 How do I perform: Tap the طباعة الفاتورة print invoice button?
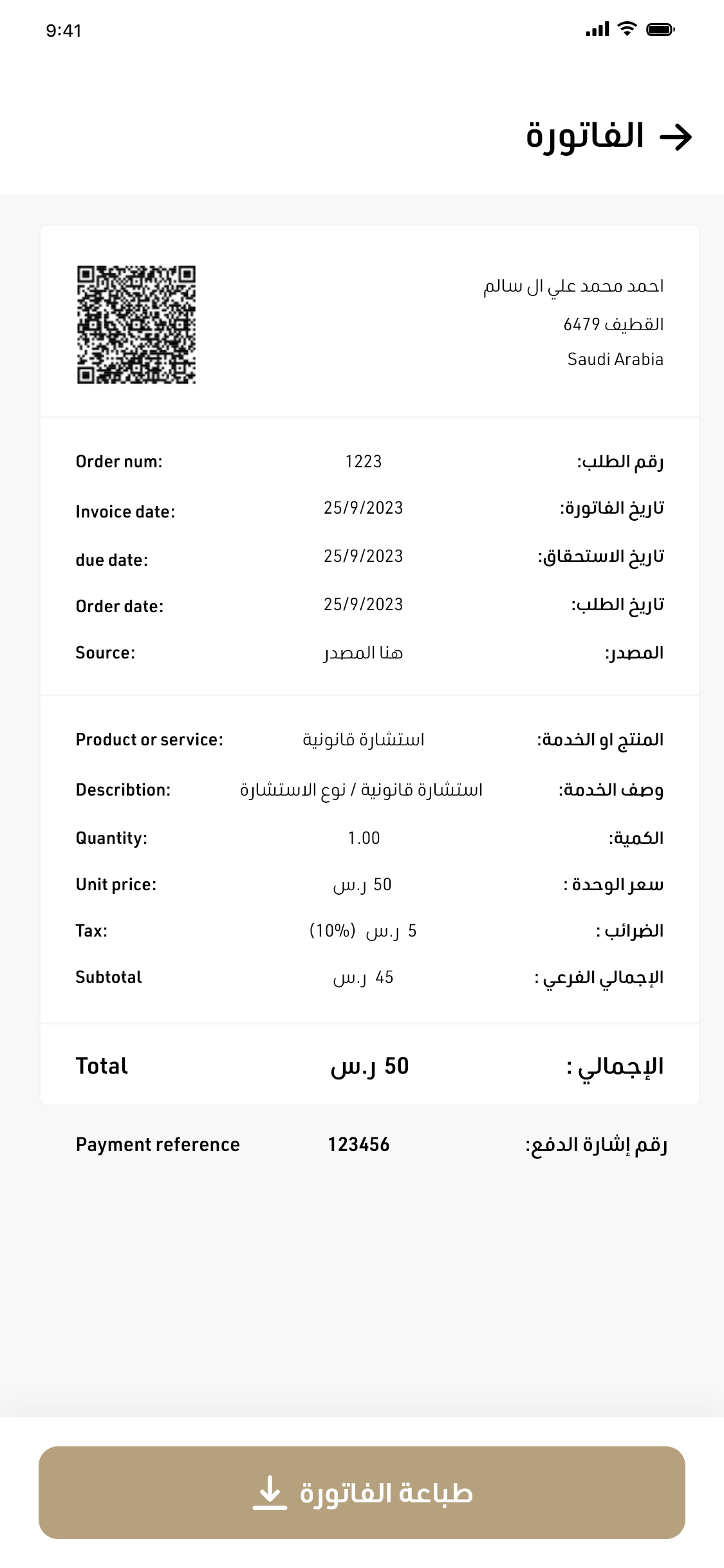362,1492
